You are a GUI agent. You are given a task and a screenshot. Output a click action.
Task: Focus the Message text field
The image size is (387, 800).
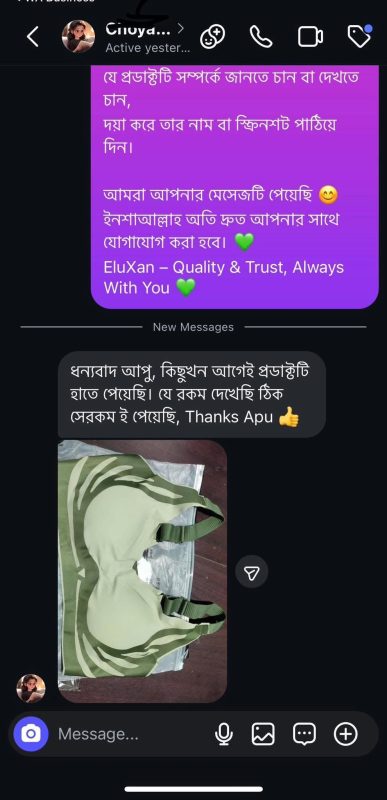point(130,734)
